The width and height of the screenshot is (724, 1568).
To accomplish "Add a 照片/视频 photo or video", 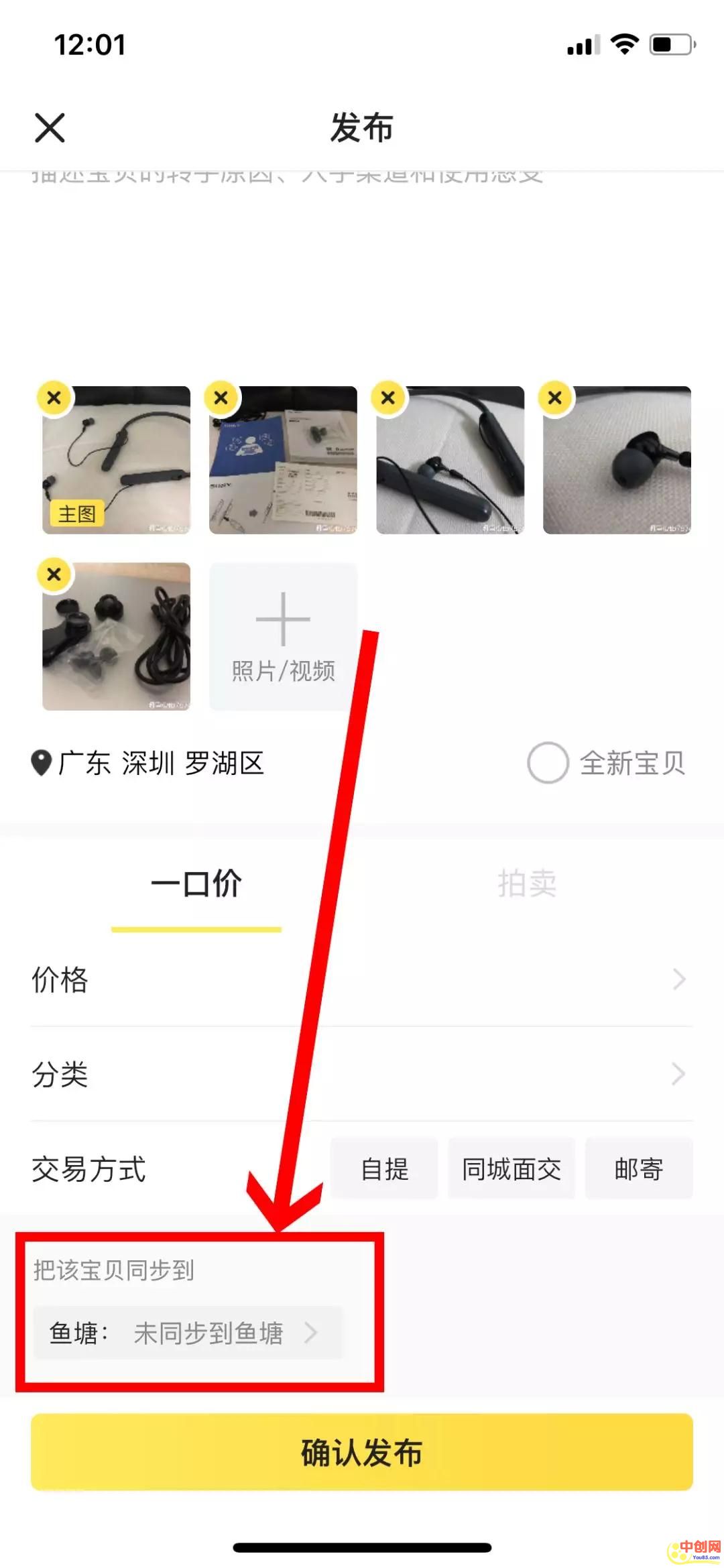I will (283, 636).
